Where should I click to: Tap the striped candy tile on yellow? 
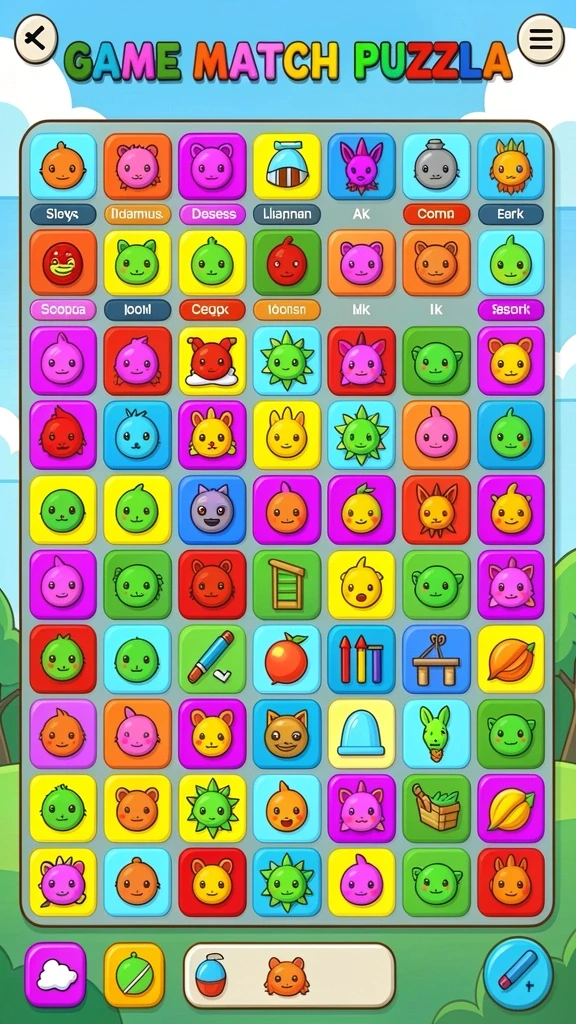287,167
